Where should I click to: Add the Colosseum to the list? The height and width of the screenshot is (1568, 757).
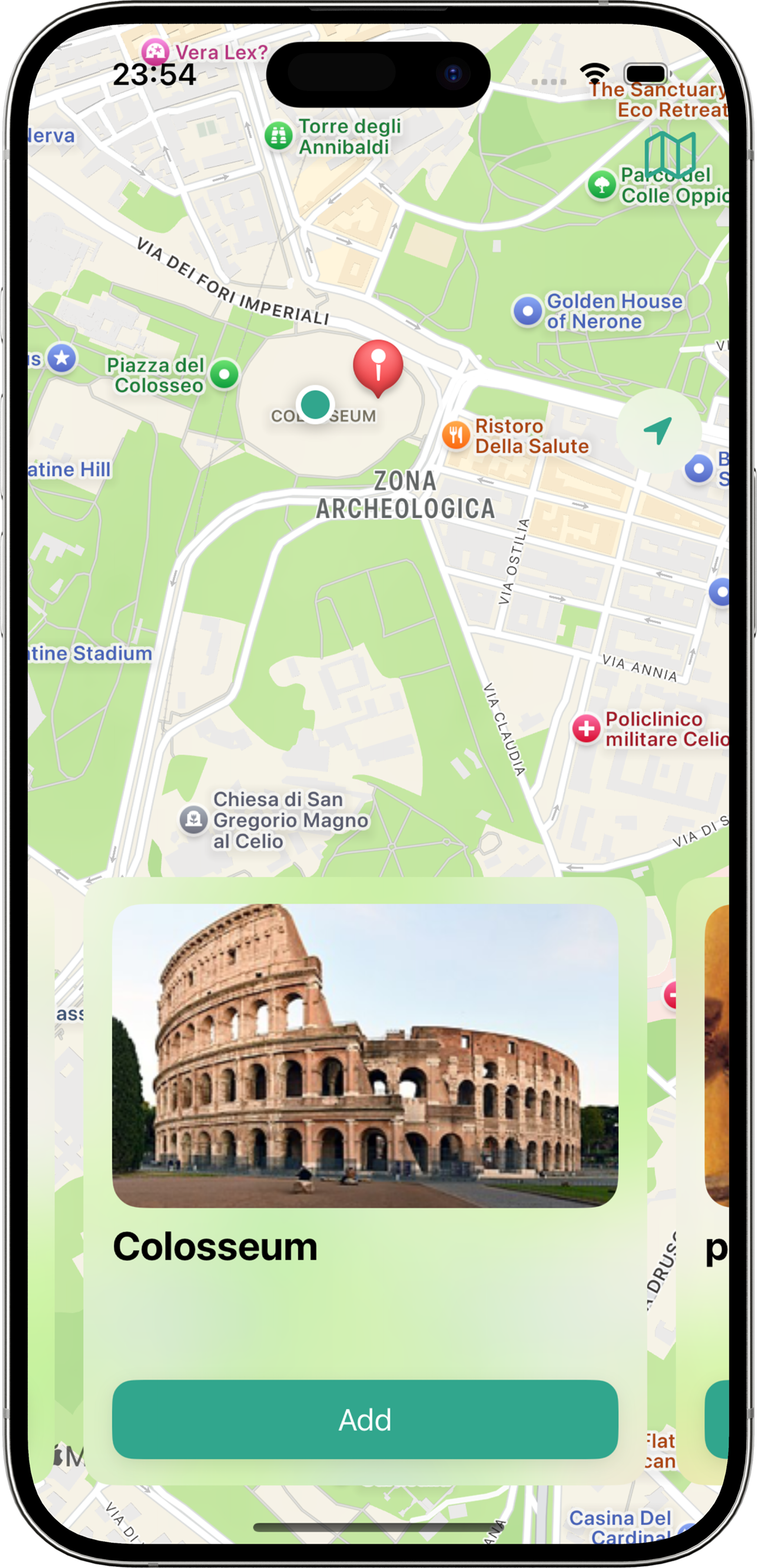tap(365, 1419)
